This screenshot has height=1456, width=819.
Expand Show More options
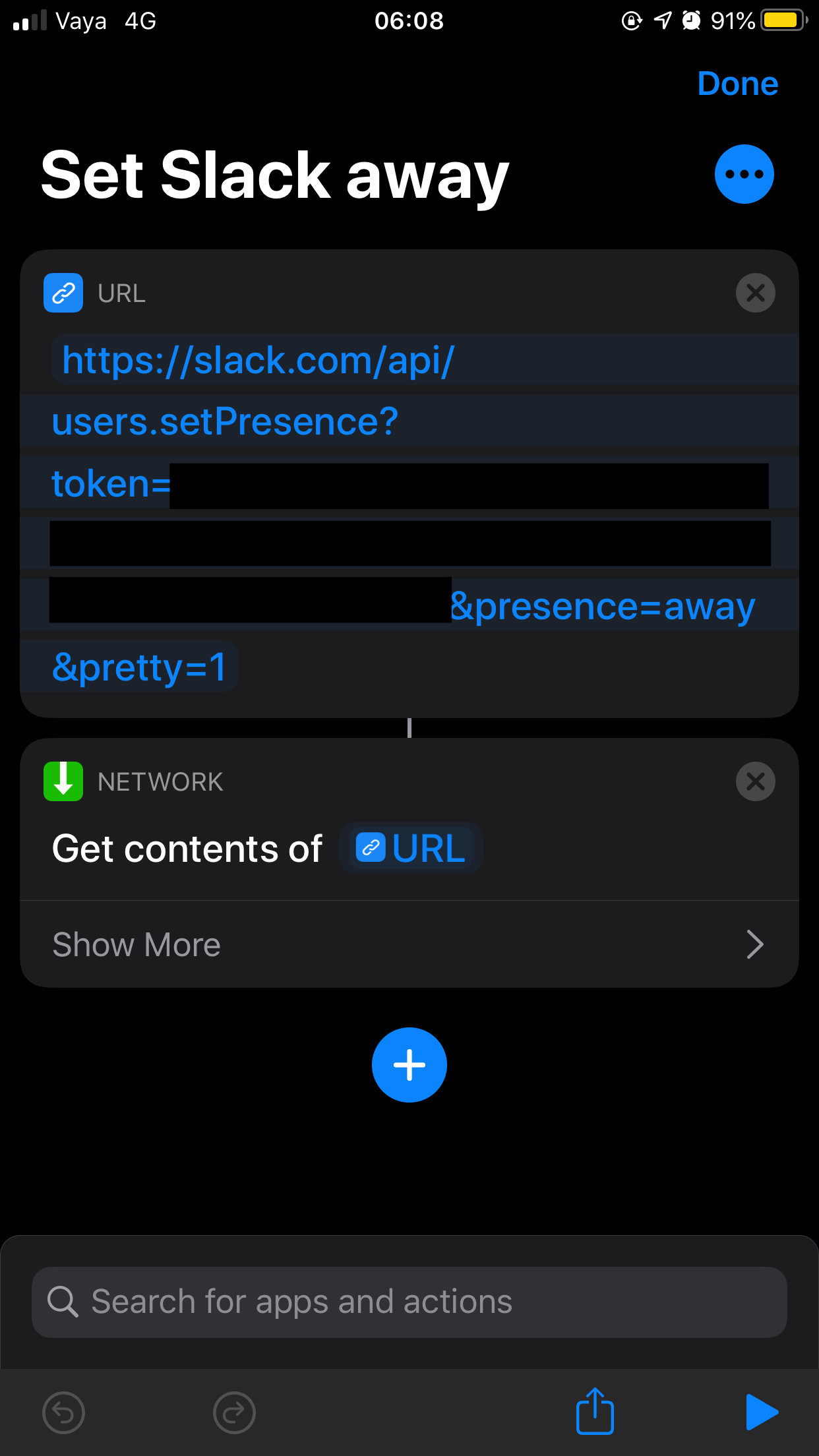(409, 944)
